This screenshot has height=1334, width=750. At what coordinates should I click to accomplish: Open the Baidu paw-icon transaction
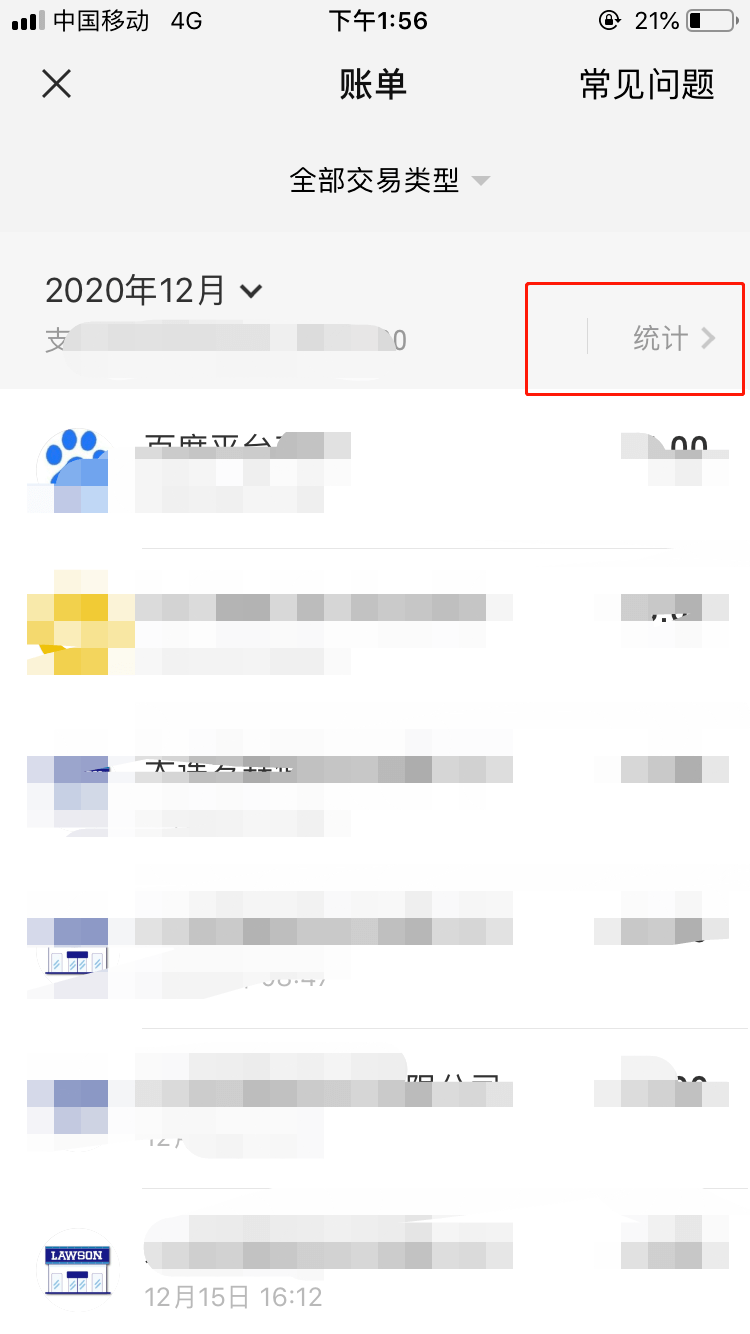click(375, 469)
